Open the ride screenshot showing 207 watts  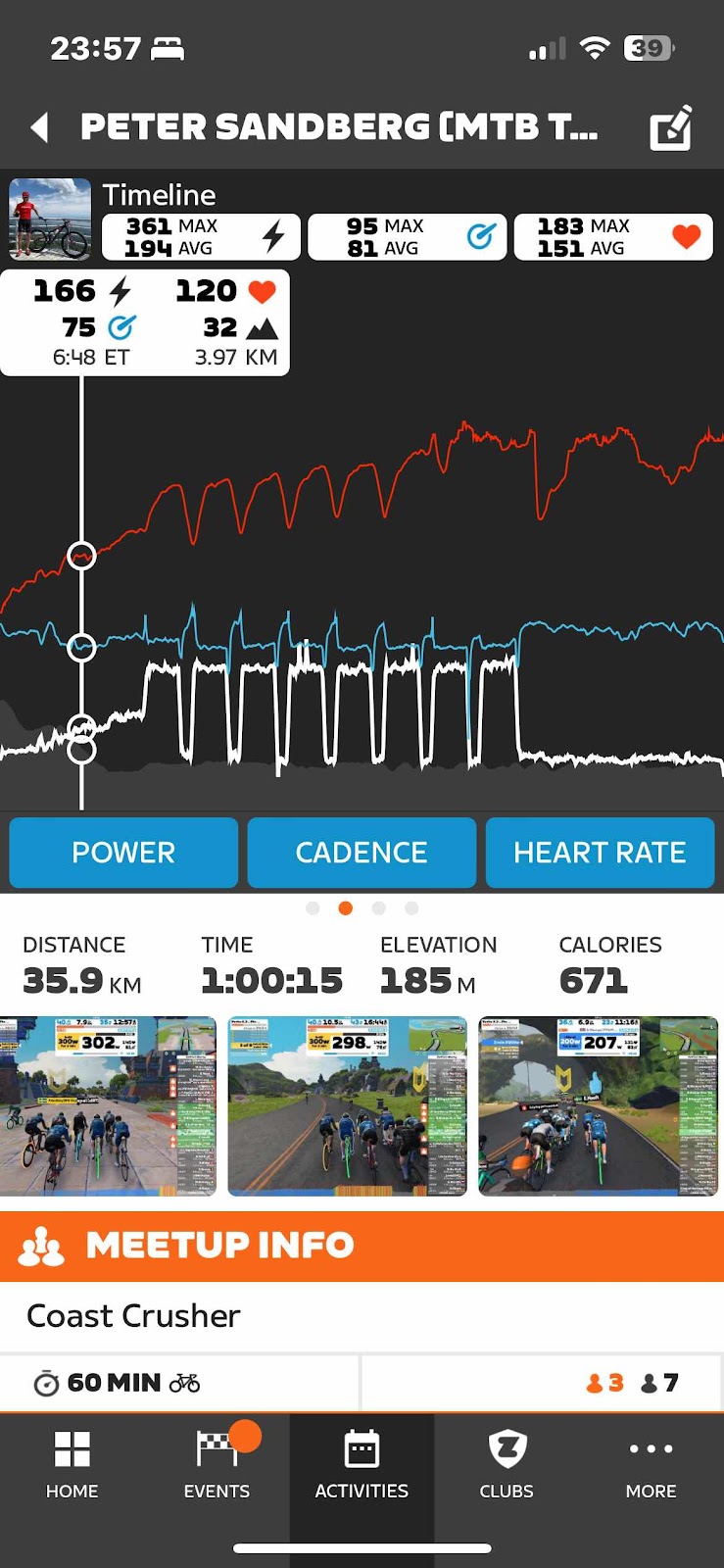598,1105
